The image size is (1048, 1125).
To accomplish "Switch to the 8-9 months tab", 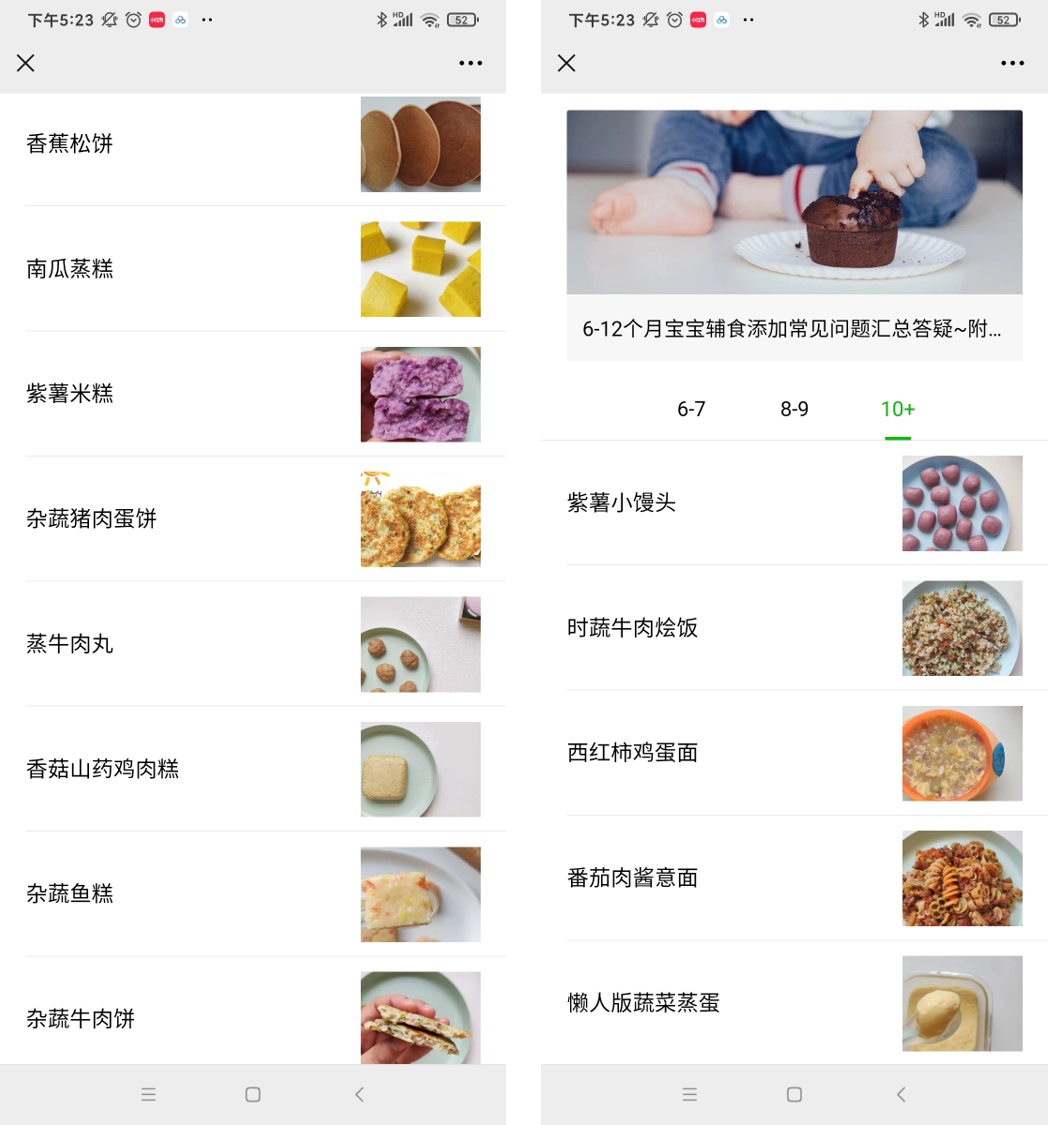I will coord(794,409).
